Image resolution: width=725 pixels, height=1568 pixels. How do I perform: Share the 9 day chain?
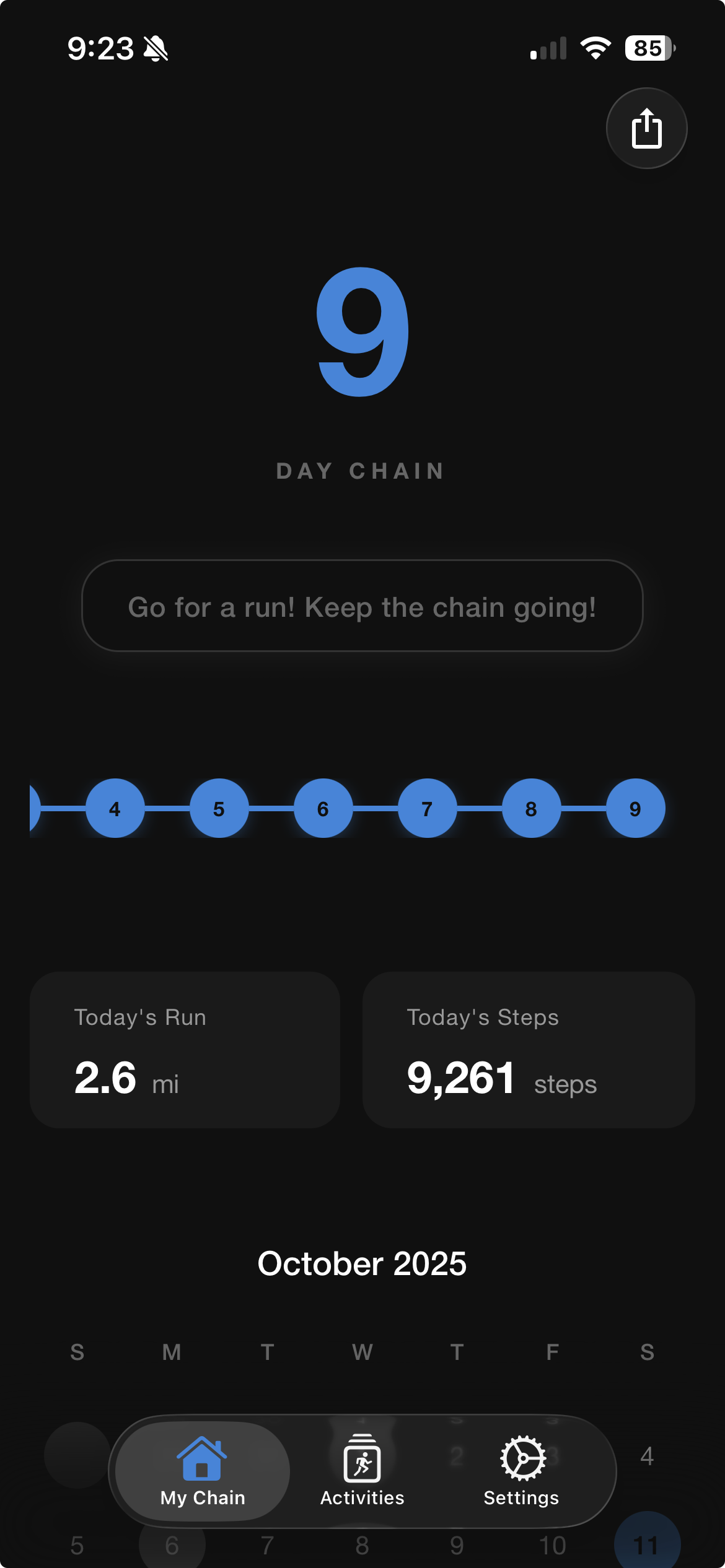click(646, 128)
